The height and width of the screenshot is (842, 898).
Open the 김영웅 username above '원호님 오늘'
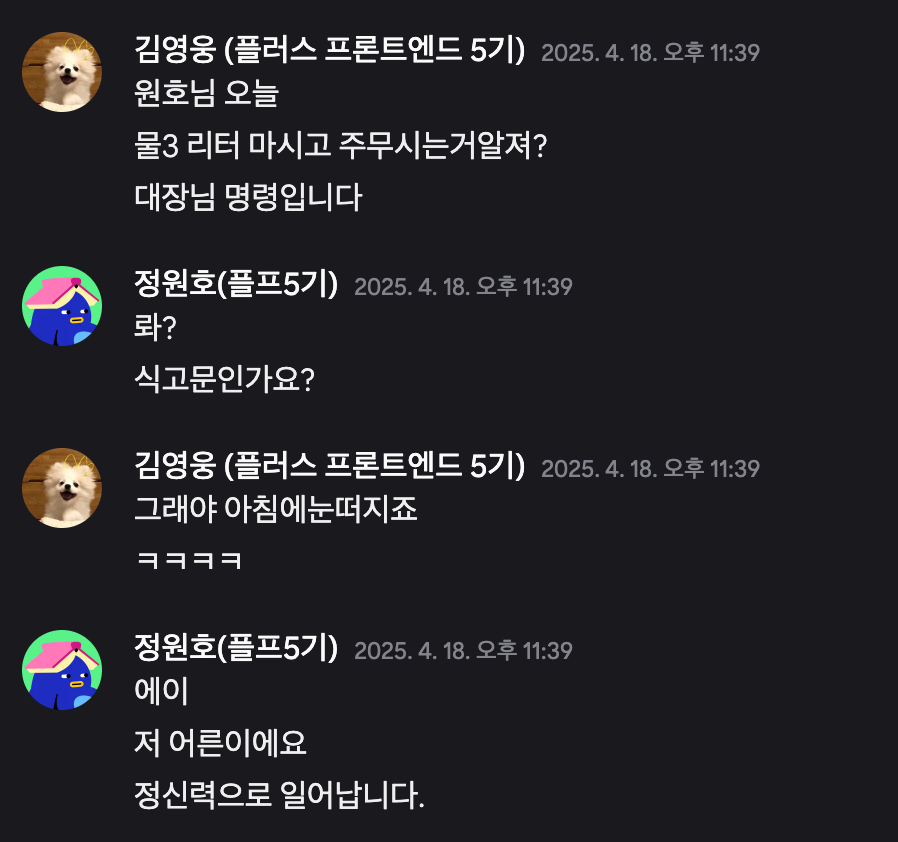pos(330,51)
